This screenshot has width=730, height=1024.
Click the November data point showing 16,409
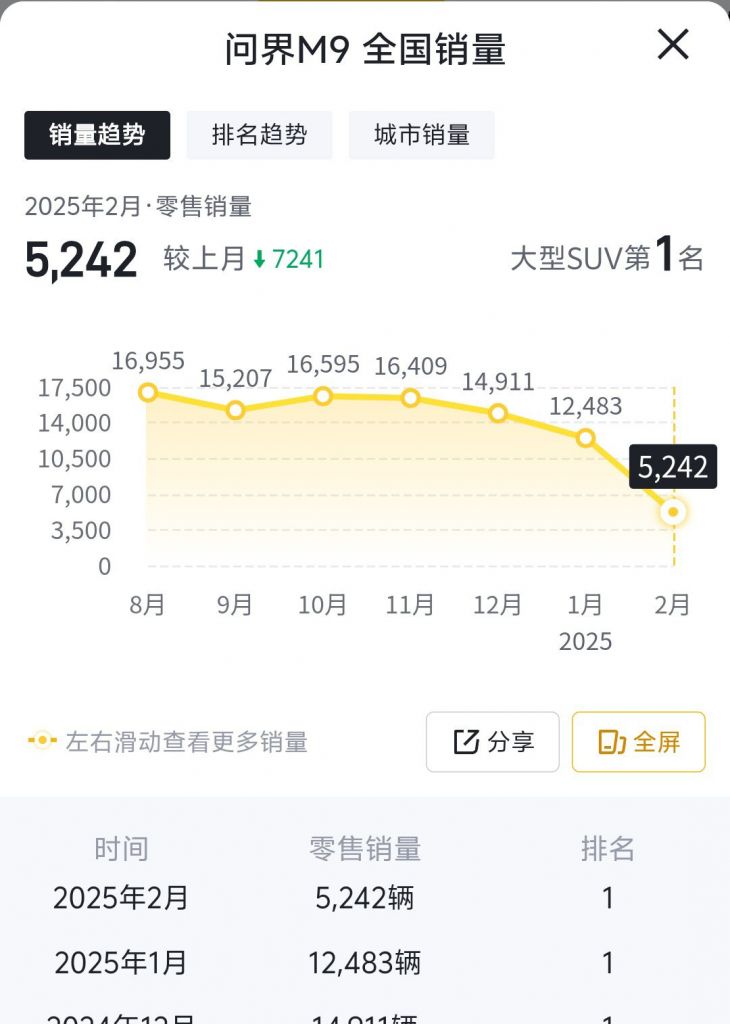pyautogui.click(x=410, y=398)
